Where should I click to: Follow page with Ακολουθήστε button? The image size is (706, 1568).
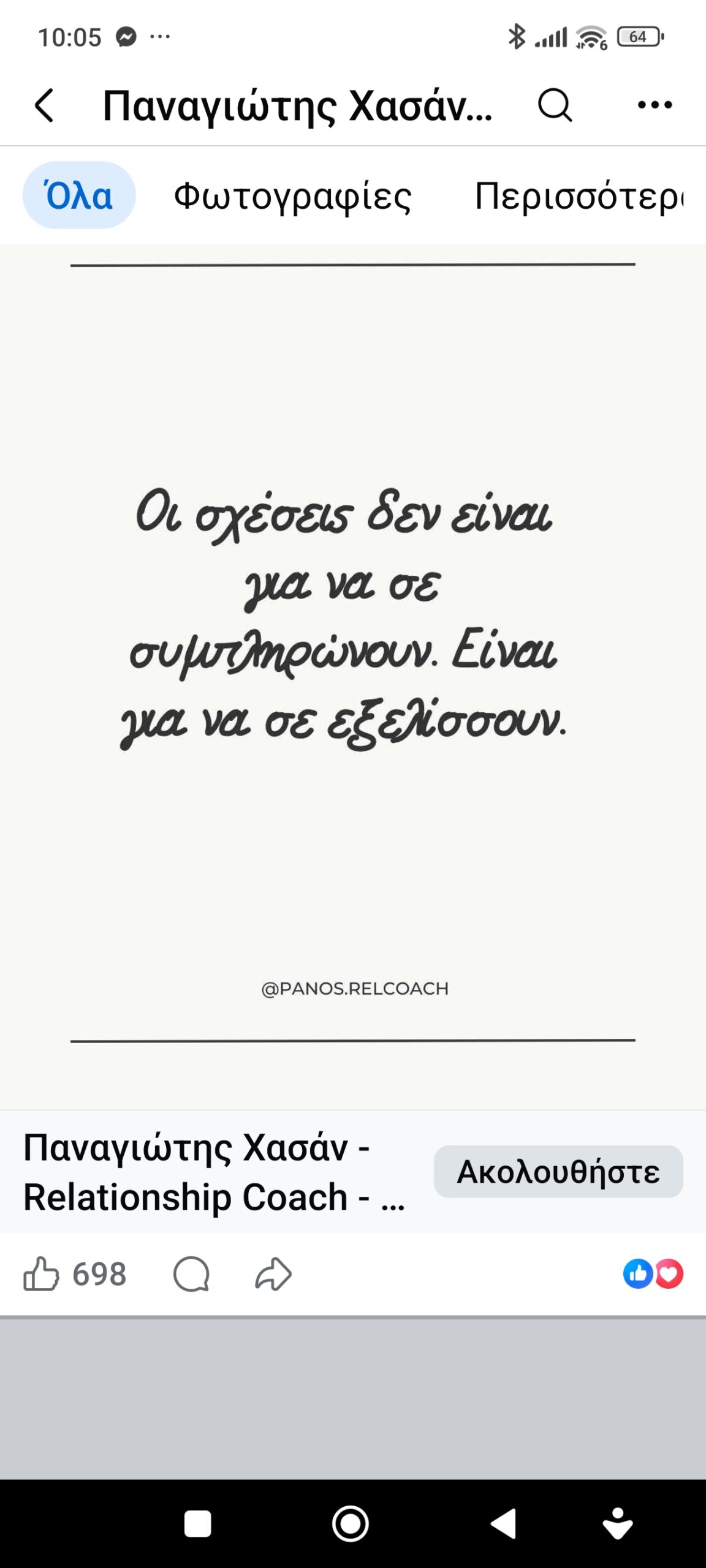point(558,1171)
